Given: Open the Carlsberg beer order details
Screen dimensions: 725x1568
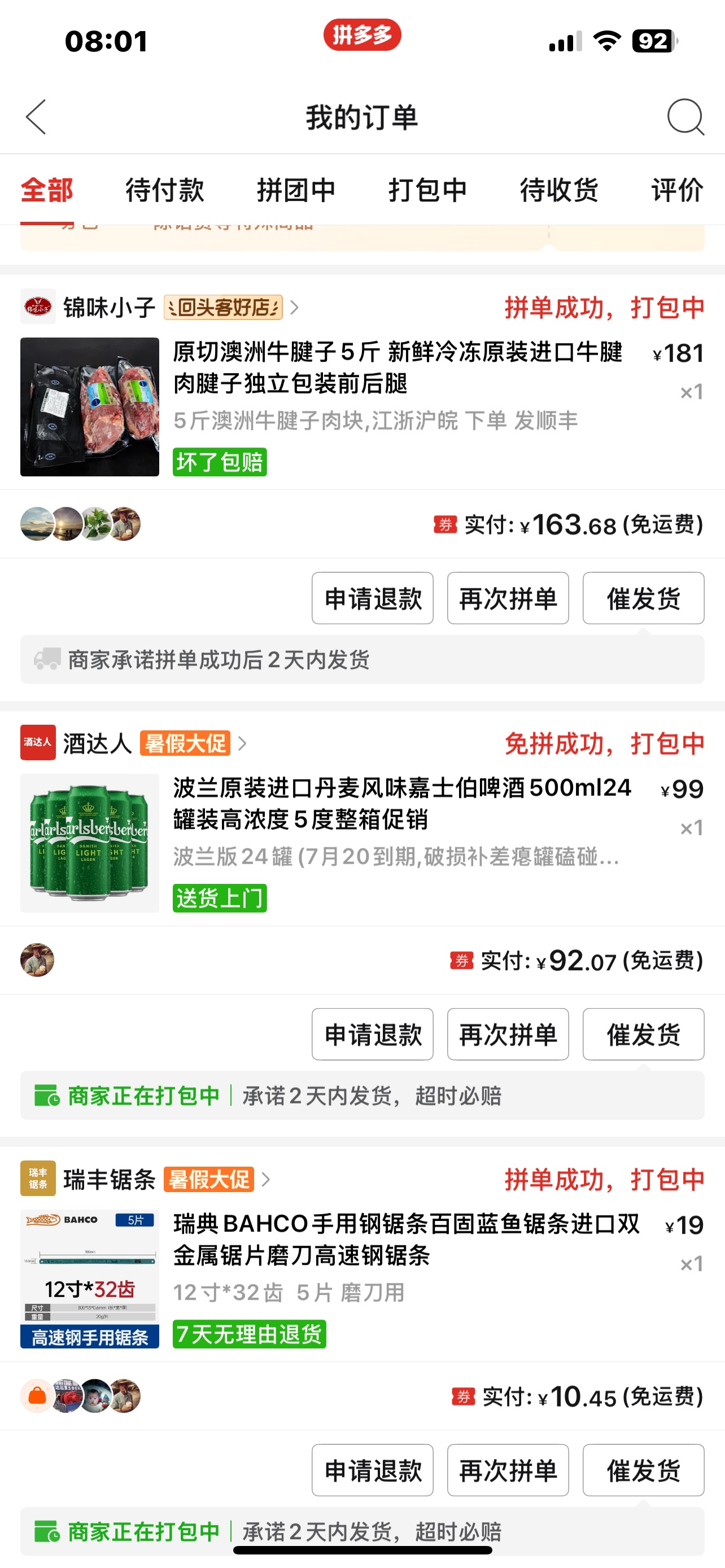Looking at the screenshot, I should coord(362,843).
